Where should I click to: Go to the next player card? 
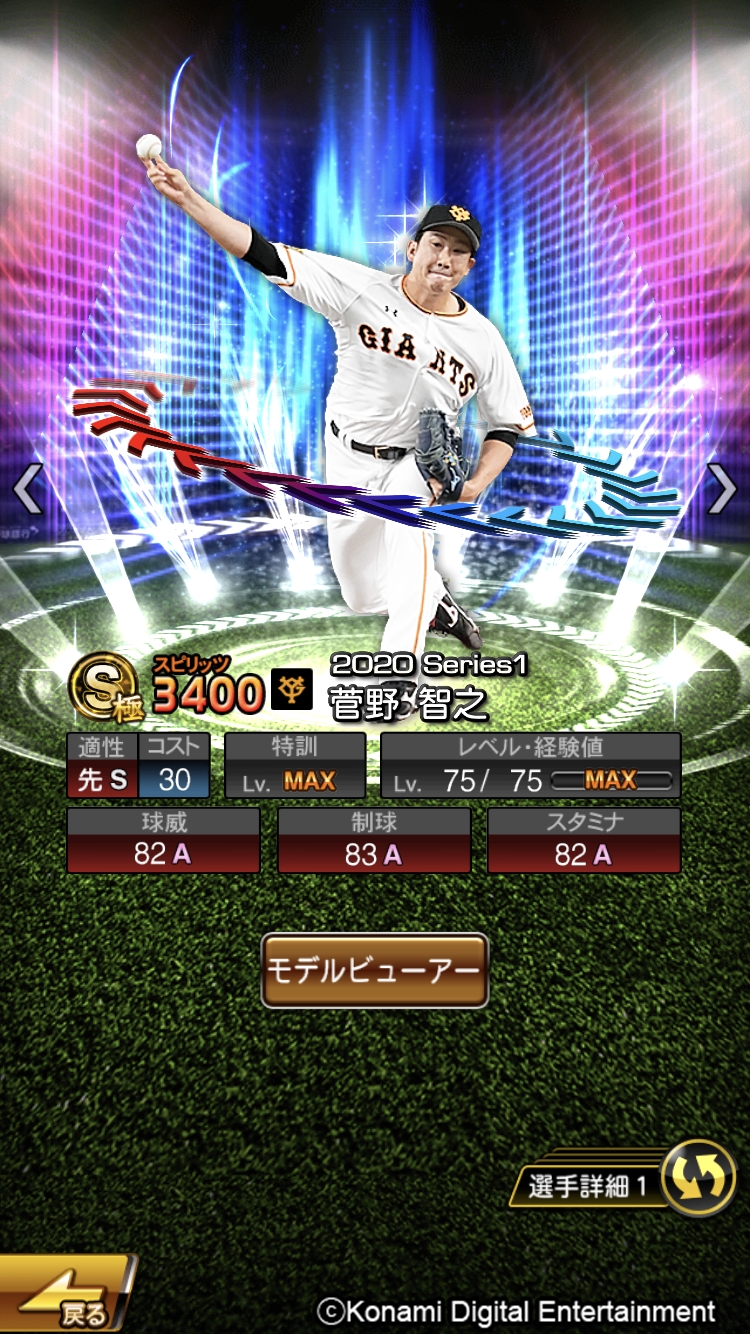coord(722,490)
